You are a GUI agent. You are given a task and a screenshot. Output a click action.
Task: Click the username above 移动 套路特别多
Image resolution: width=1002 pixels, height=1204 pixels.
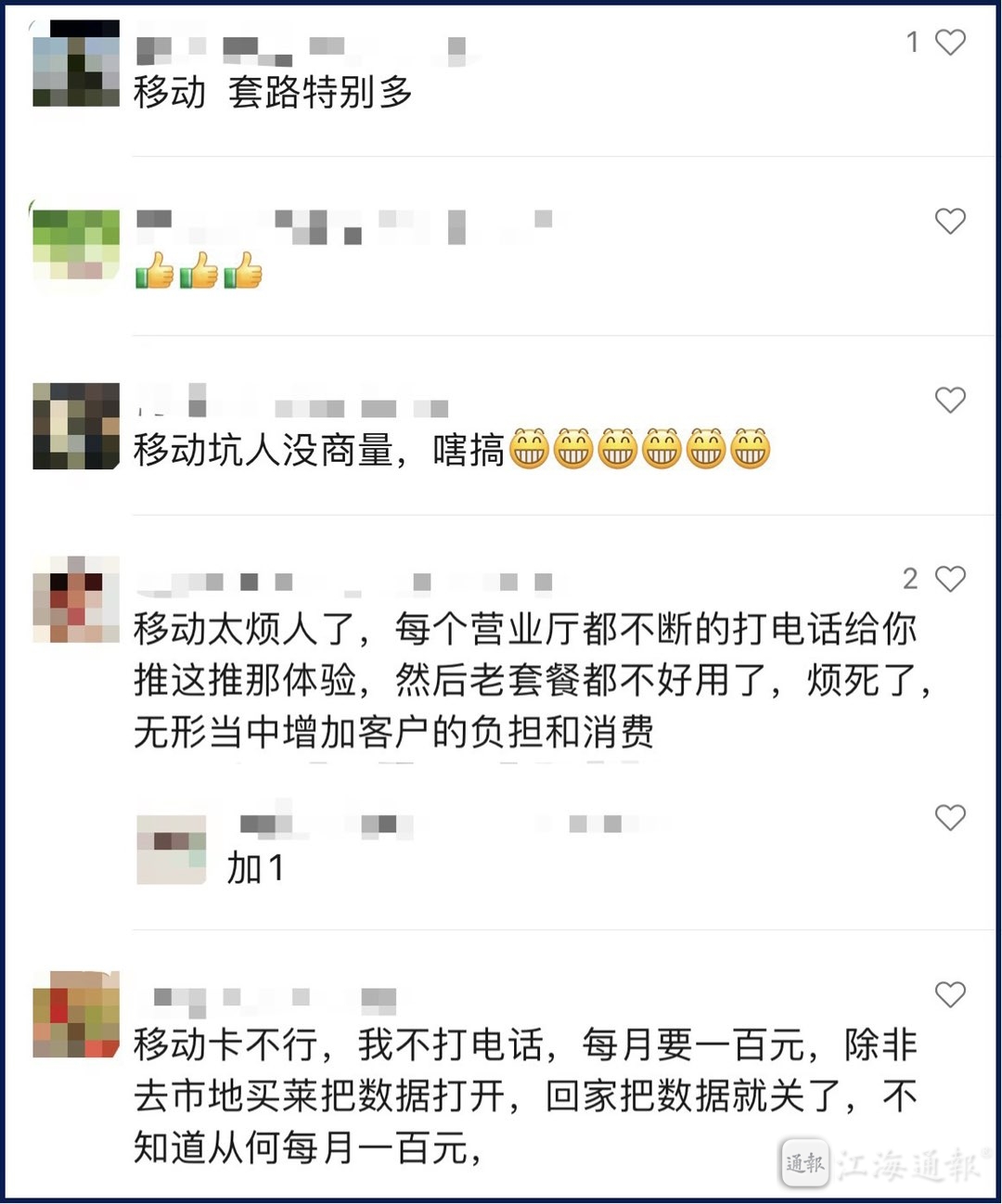tap(232, 46)
